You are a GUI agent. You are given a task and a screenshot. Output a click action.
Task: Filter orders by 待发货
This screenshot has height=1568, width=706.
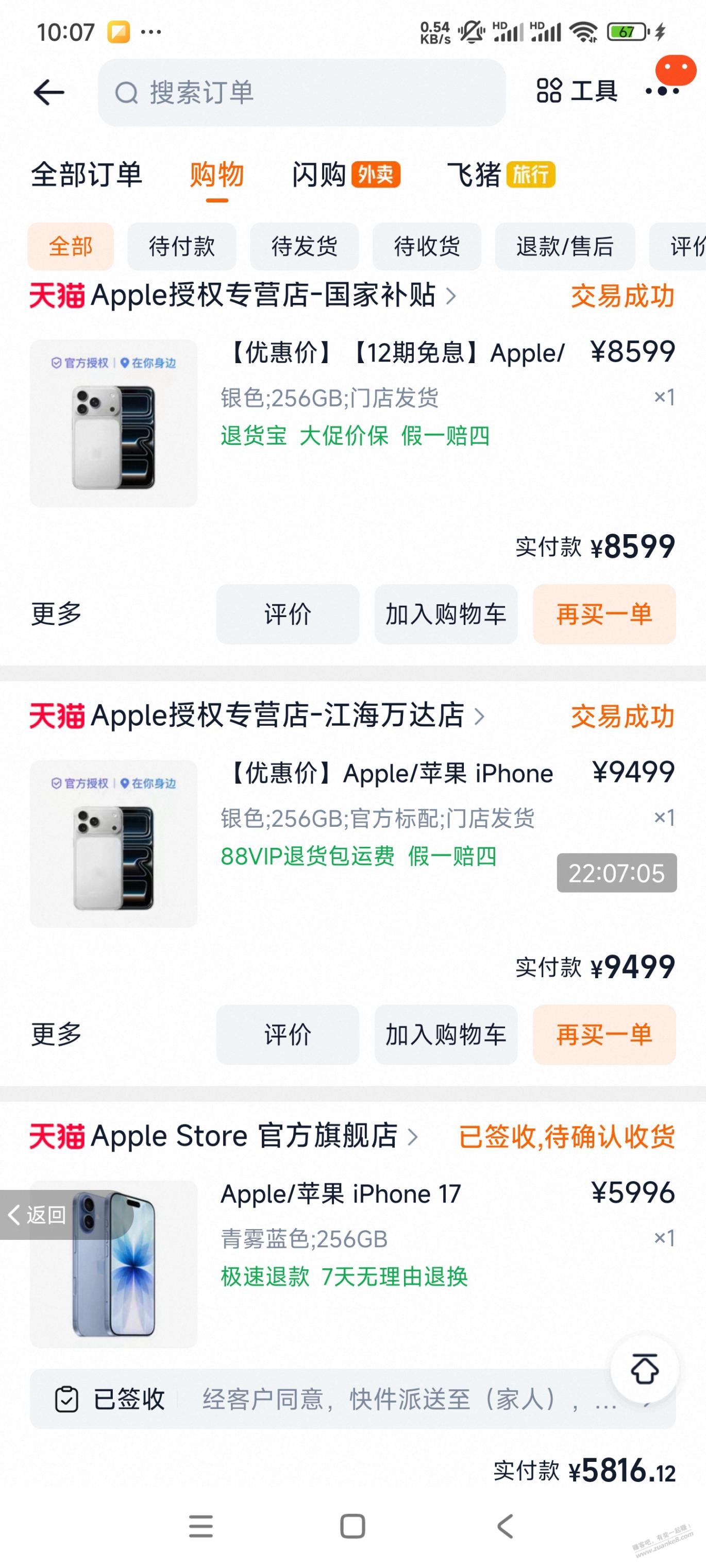[x=304, y=247]
